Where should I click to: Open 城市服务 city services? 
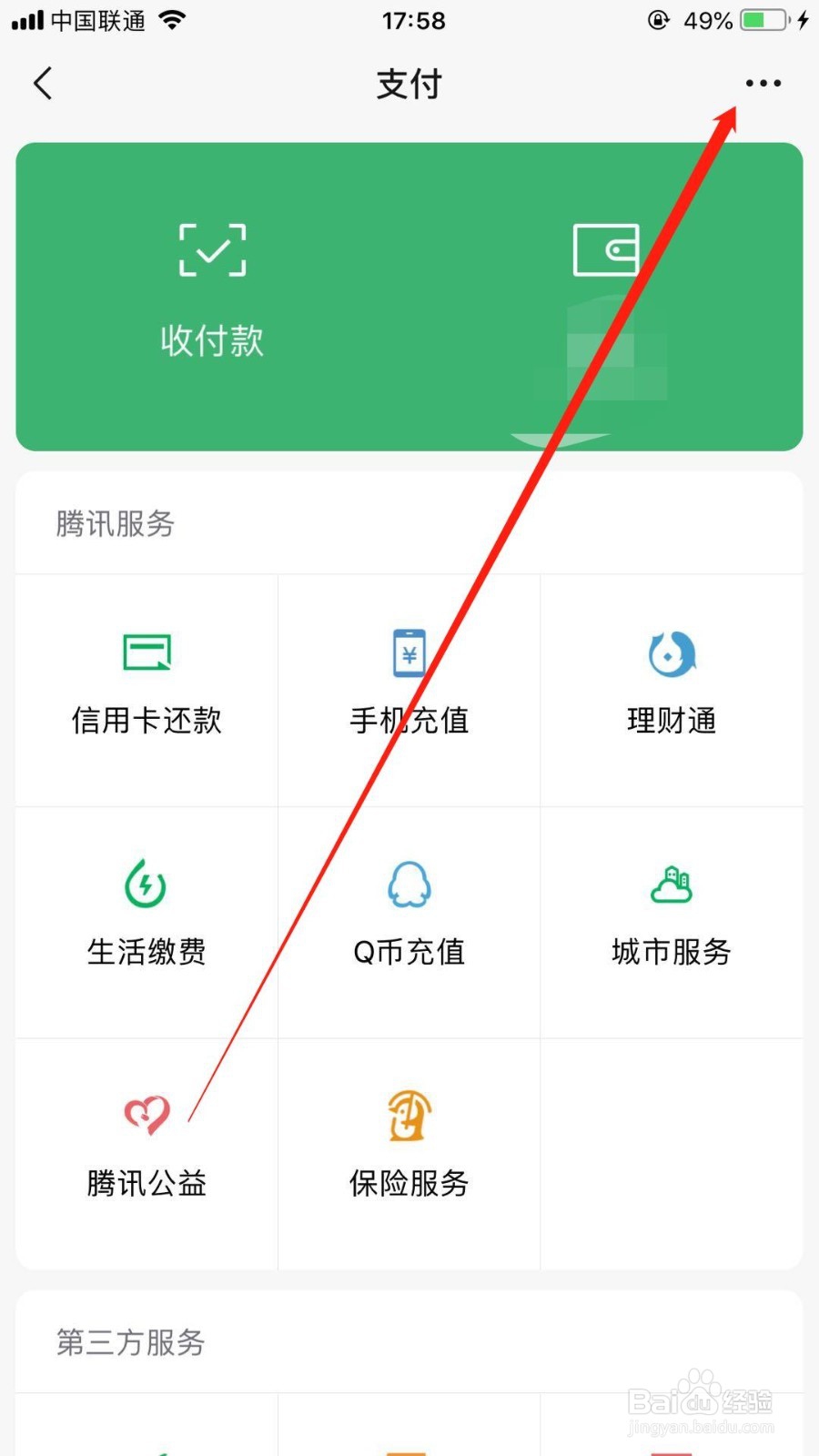(x=672, y=919)
